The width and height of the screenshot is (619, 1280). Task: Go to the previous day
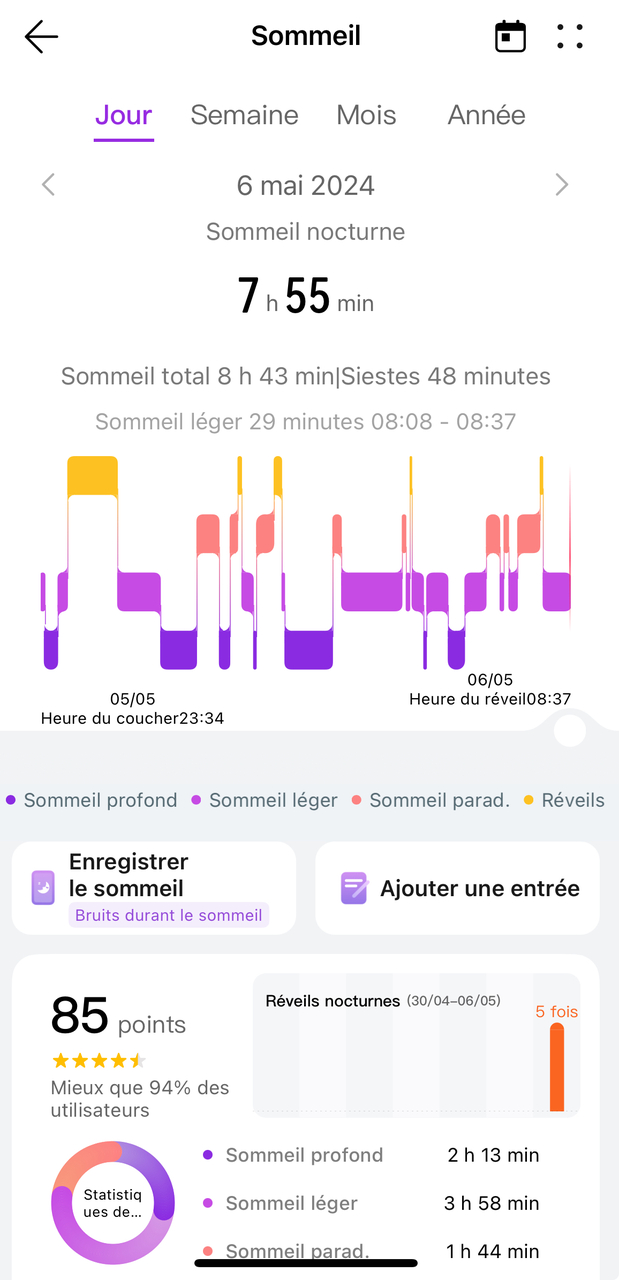point(48,185)
